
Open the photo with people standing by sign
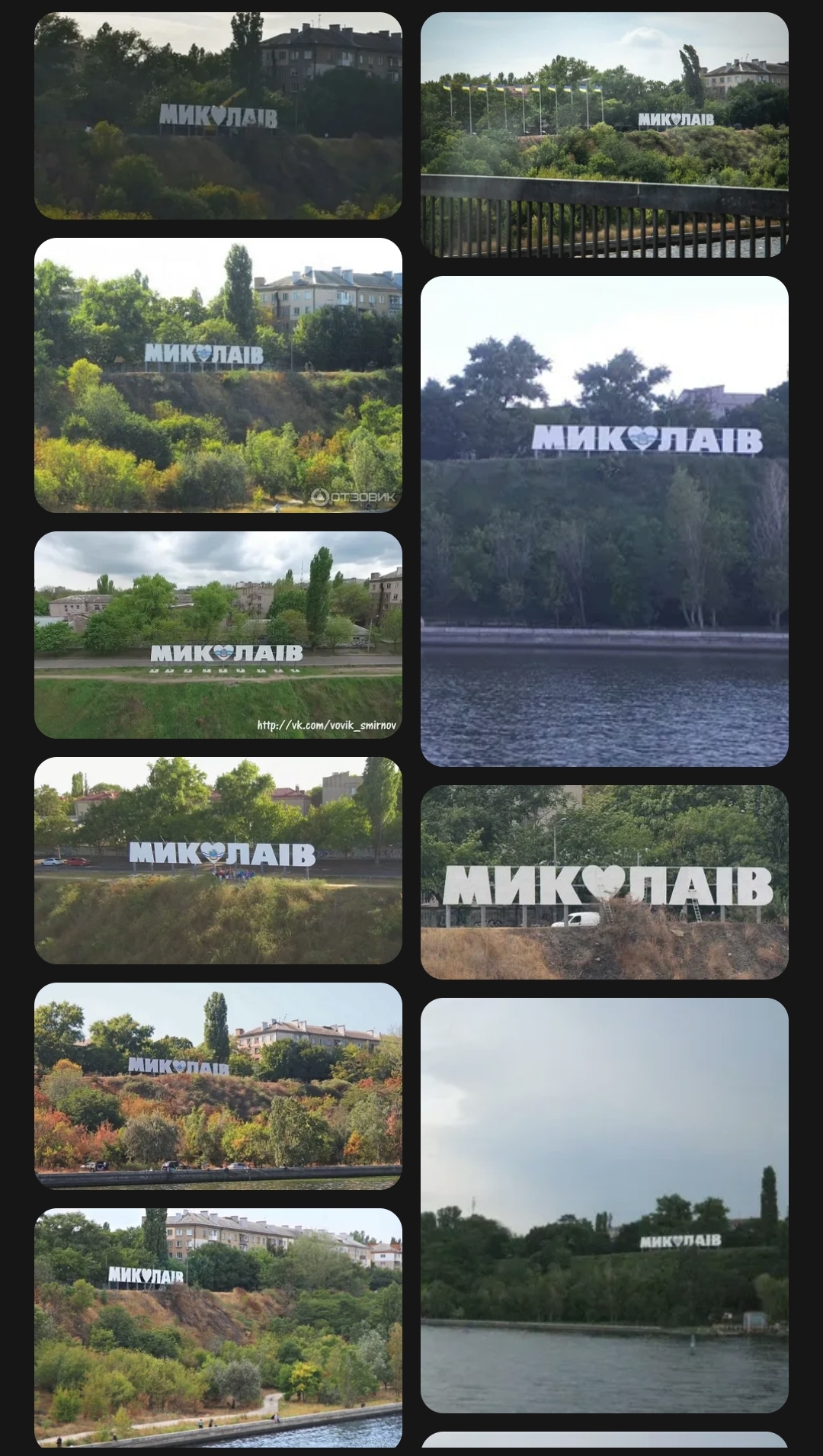tap(218, 860)
